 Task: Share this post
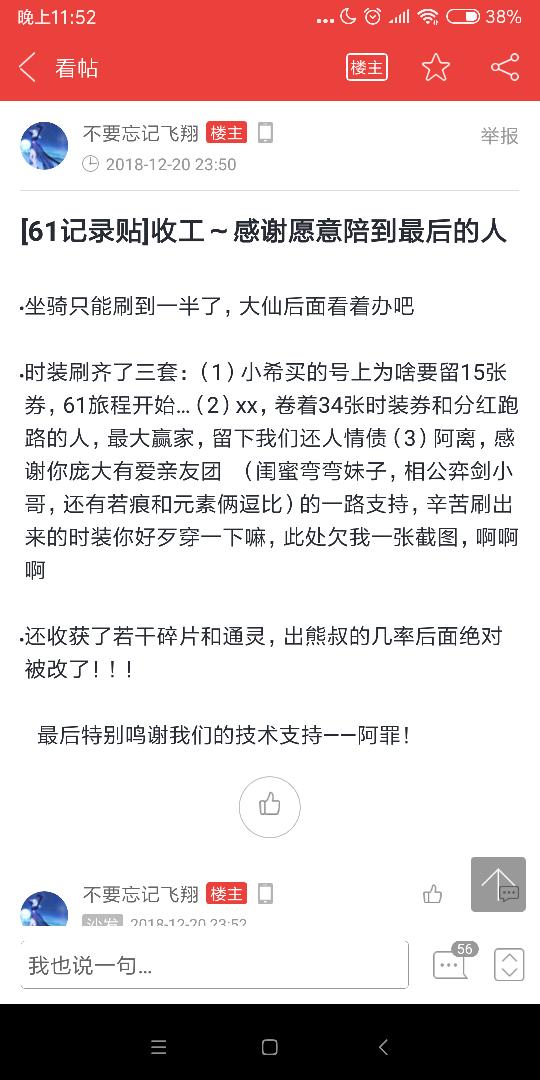point(505,68)
